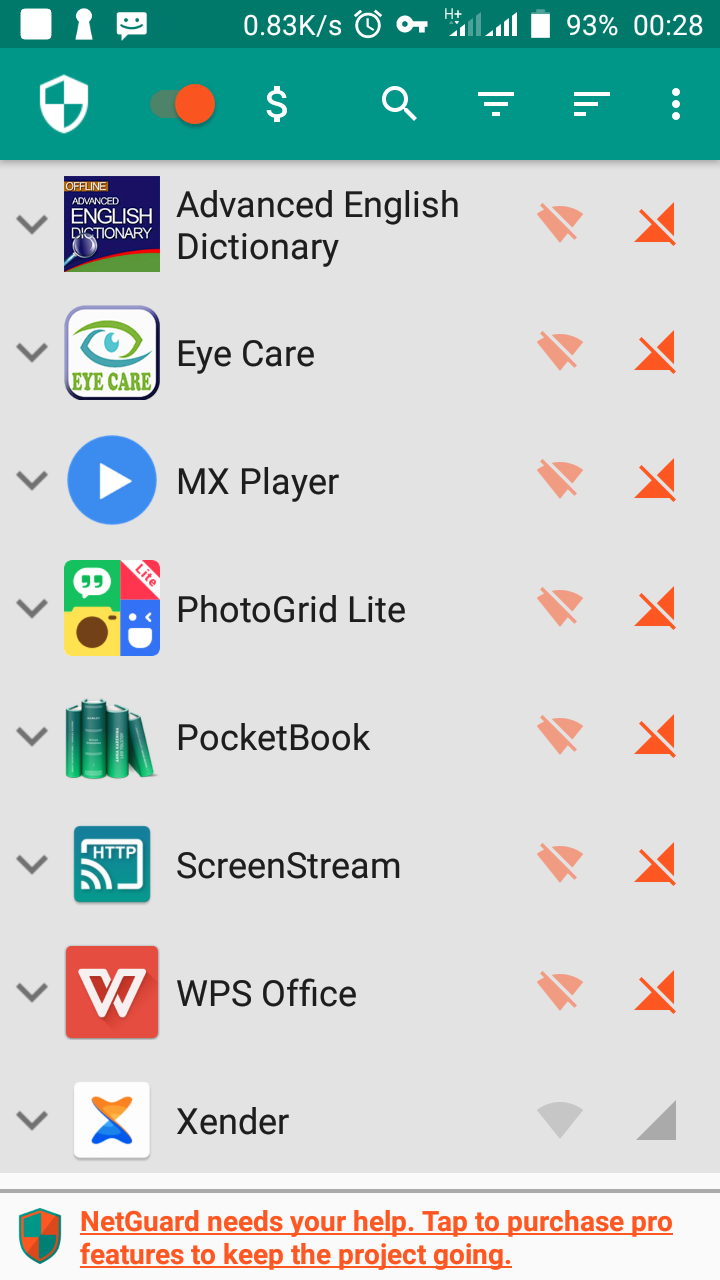Viewport: 720px width, 1280px height.
Task: Toggle Wi-Fi blocking for Eye Care
Action: coord(560,353)
